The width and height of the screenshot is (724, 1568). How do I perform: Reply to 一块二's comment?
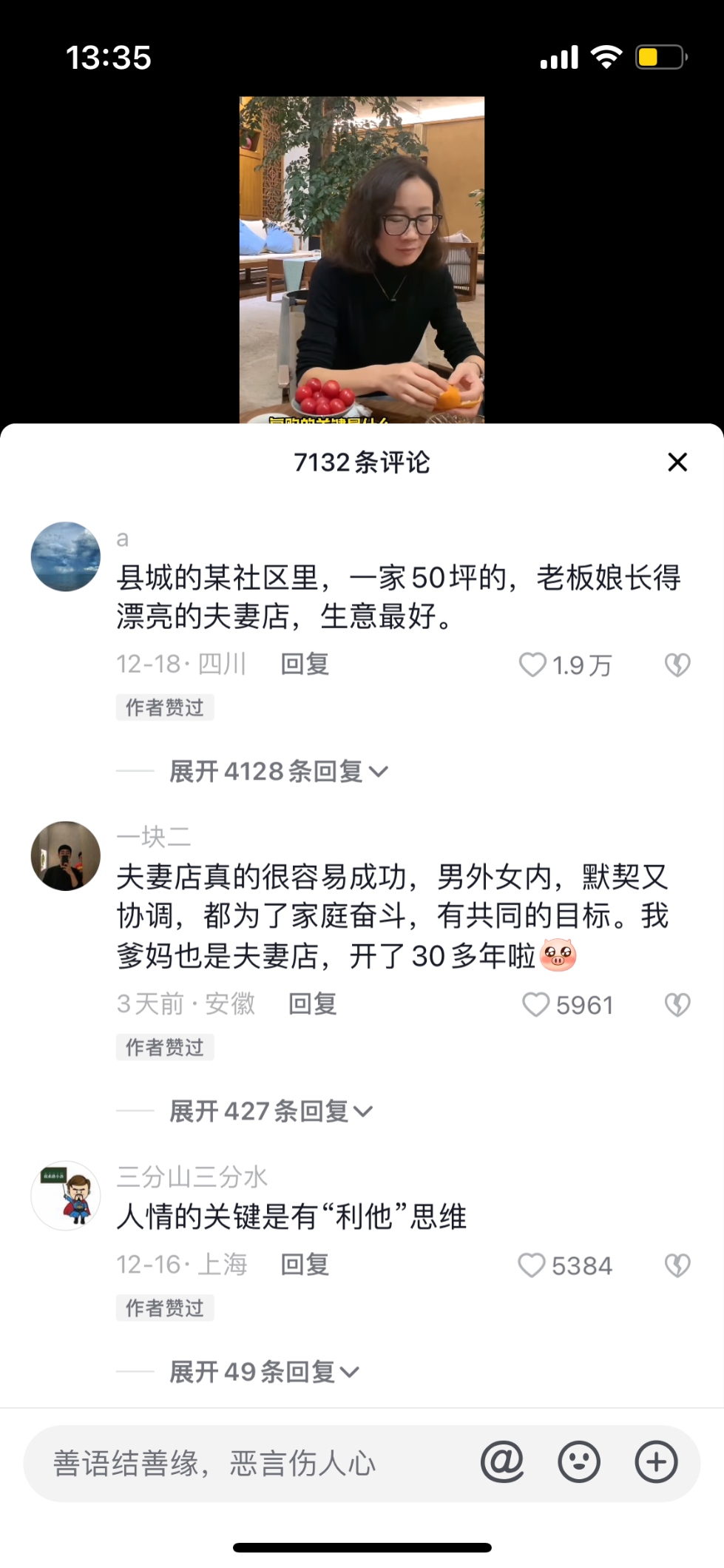pyautogui.click(x=313, y=1003)
